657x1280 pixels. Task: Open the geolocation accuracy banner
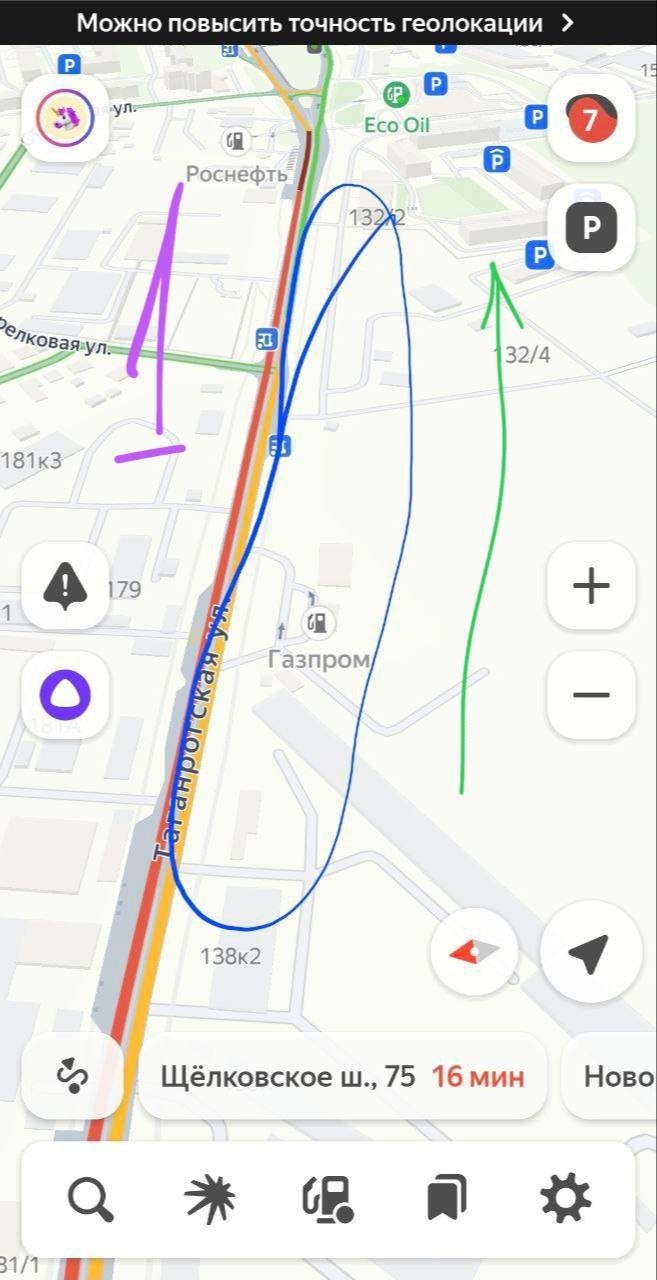(x=326, y=23)
